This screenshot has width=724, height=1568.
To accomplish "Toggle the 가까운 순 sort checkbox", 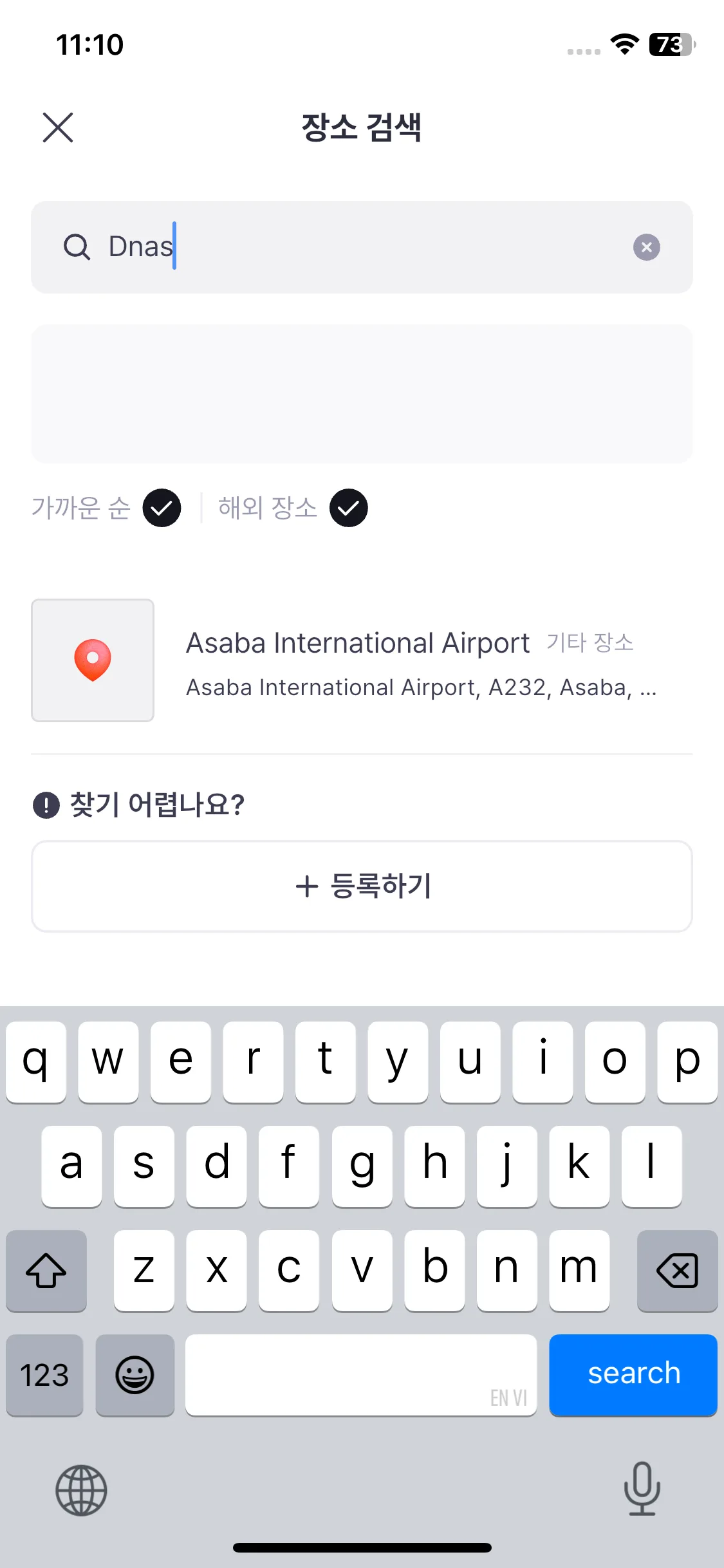I will [162, 508].
